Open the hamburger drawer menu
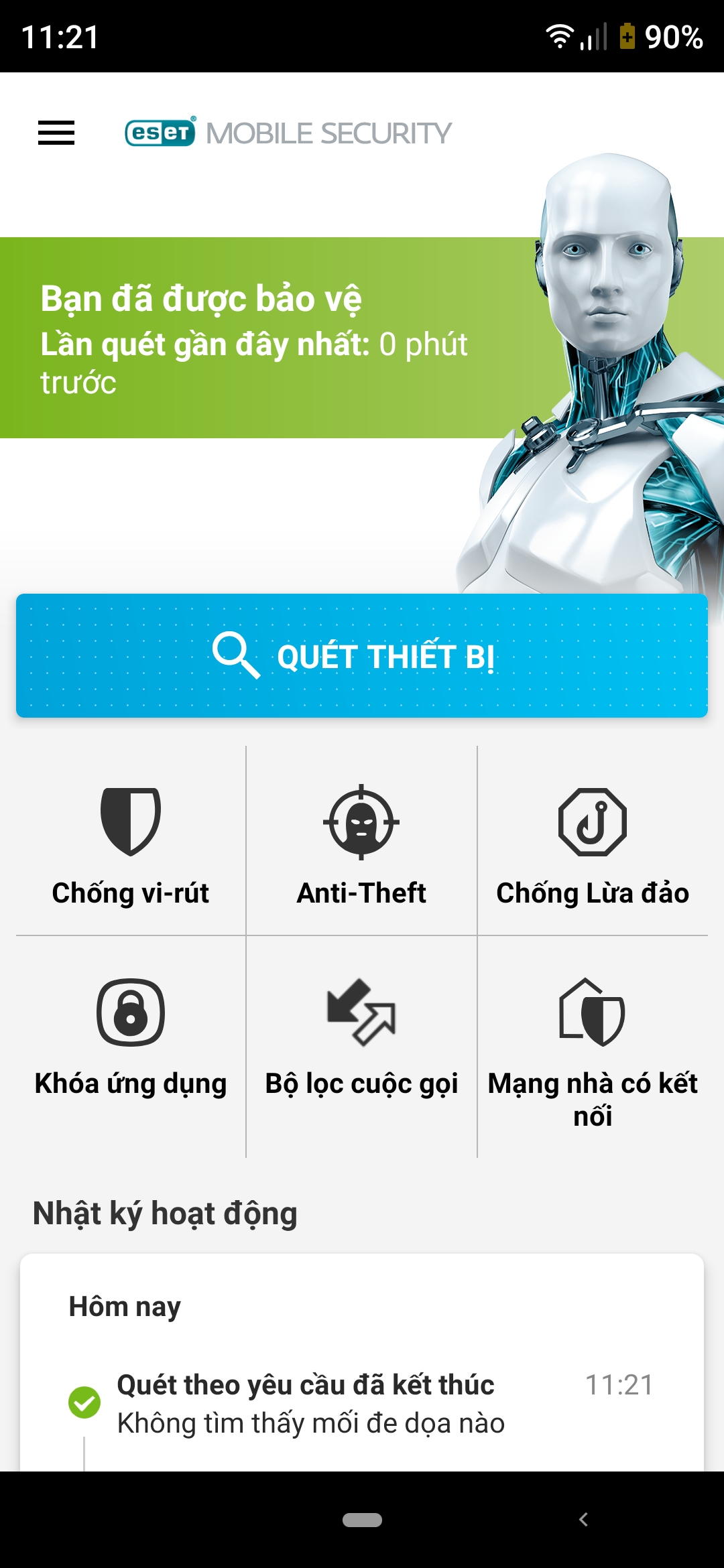The width and height of the screenshot is (724, 1568). pos(56,133)
